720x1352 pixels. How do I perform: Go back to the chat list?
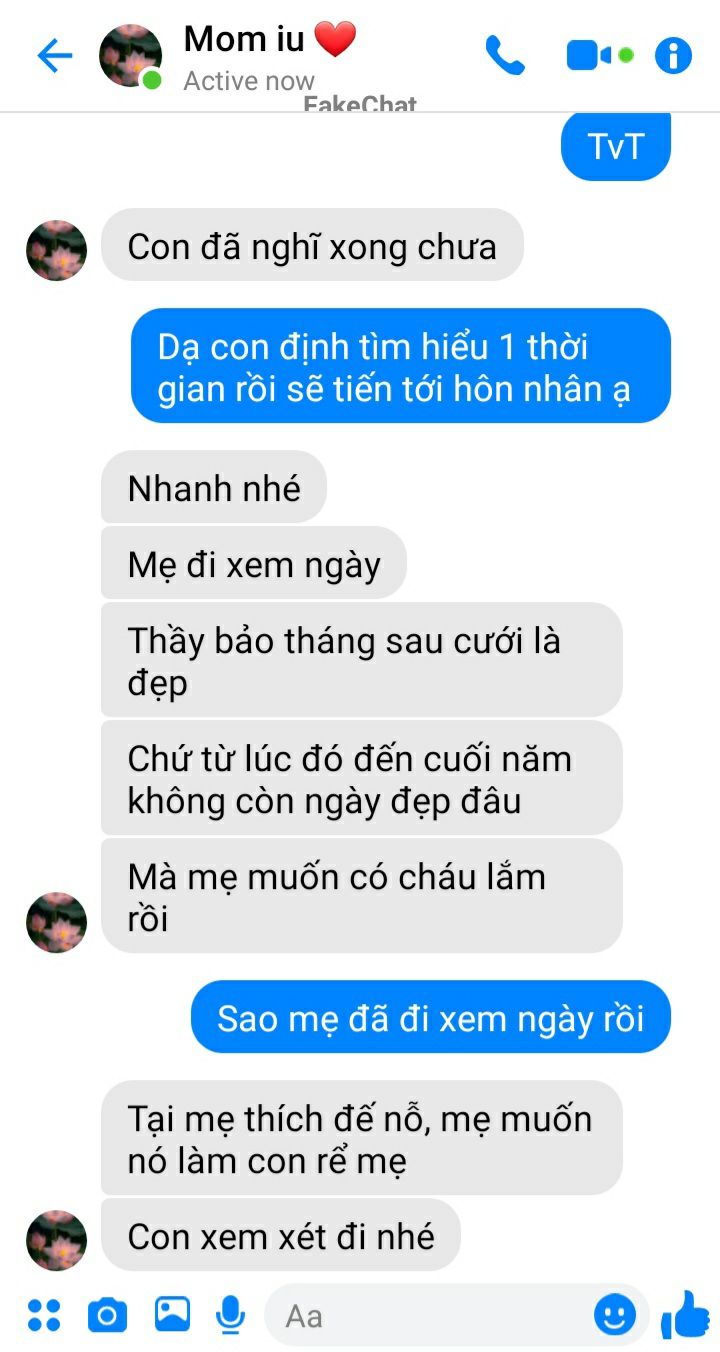point(54,56)
